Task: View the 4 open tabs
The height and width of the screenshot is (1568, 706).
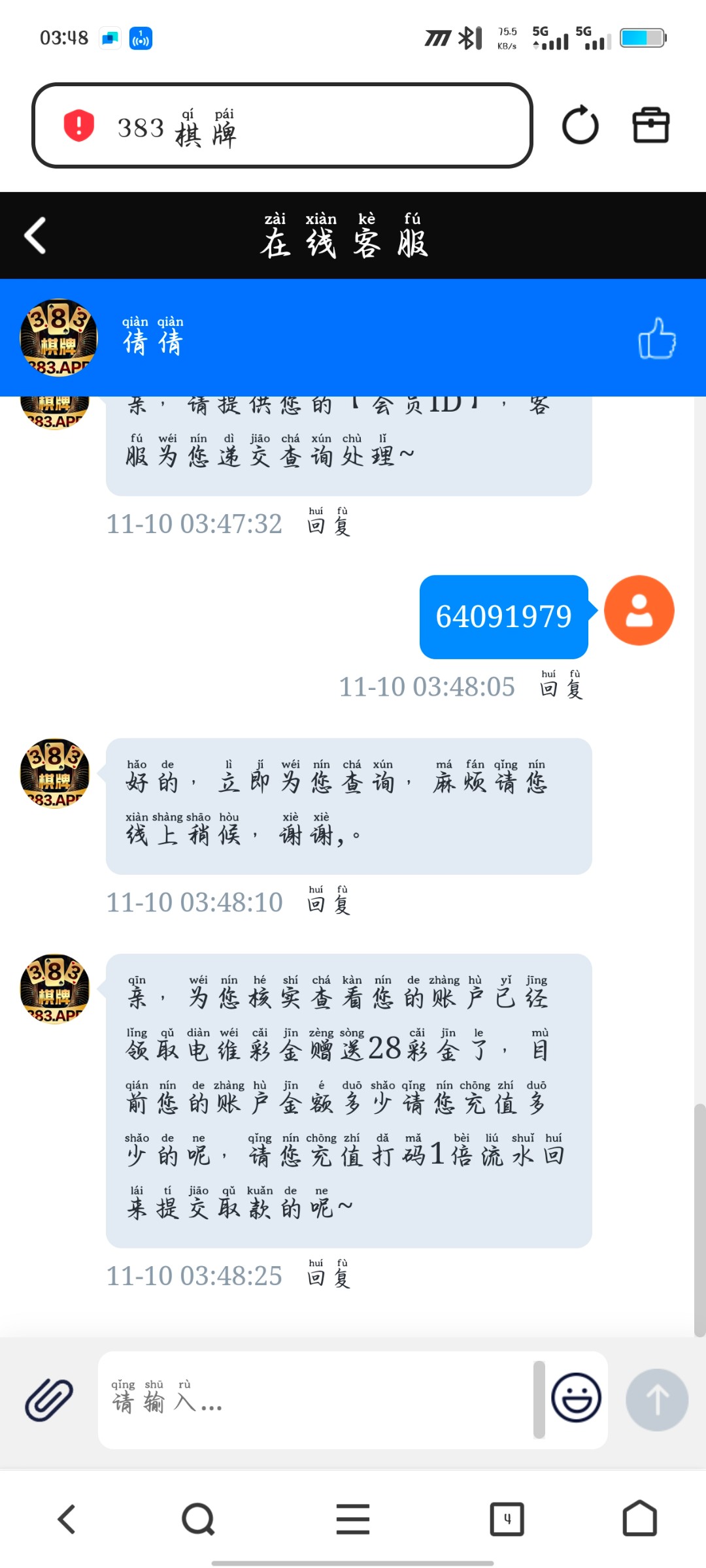Action: pyautogui.click(x=507, y=1519)
